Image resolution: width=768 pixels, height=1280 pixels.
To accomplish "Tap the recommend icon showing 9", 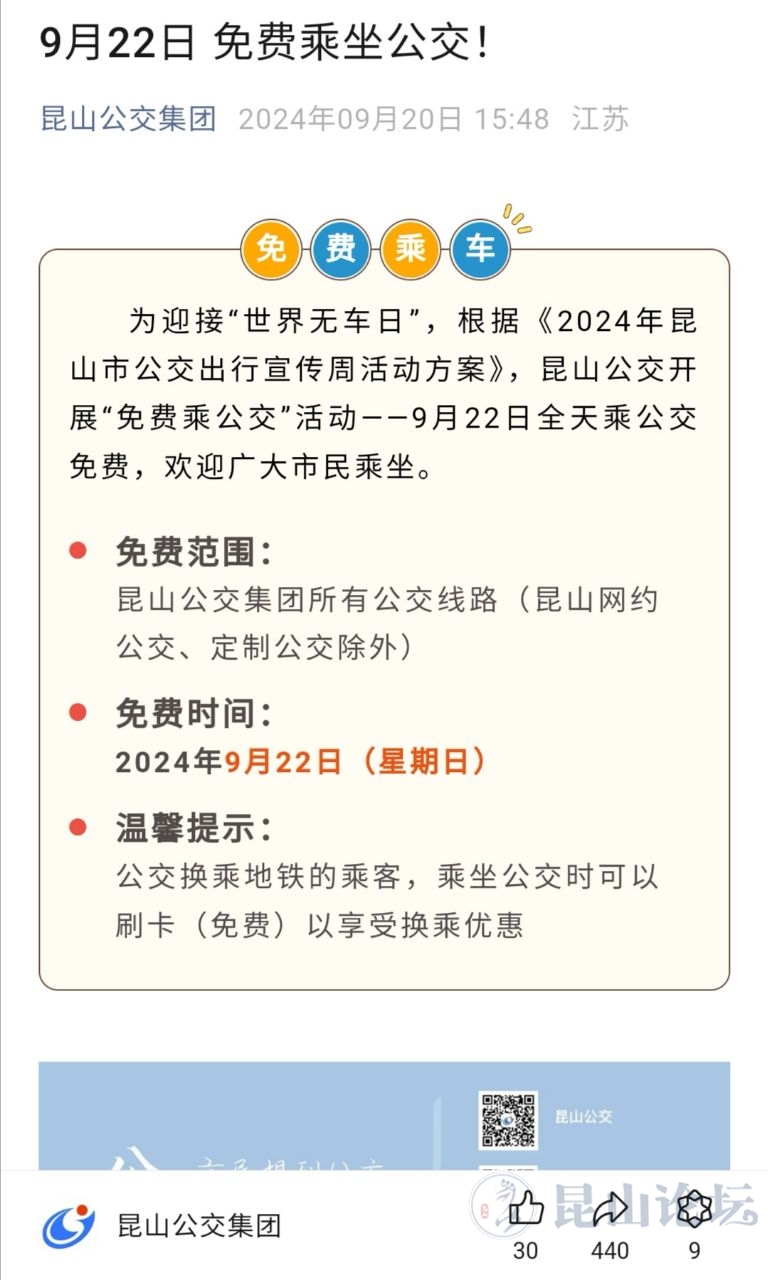I will point(694,1211).
